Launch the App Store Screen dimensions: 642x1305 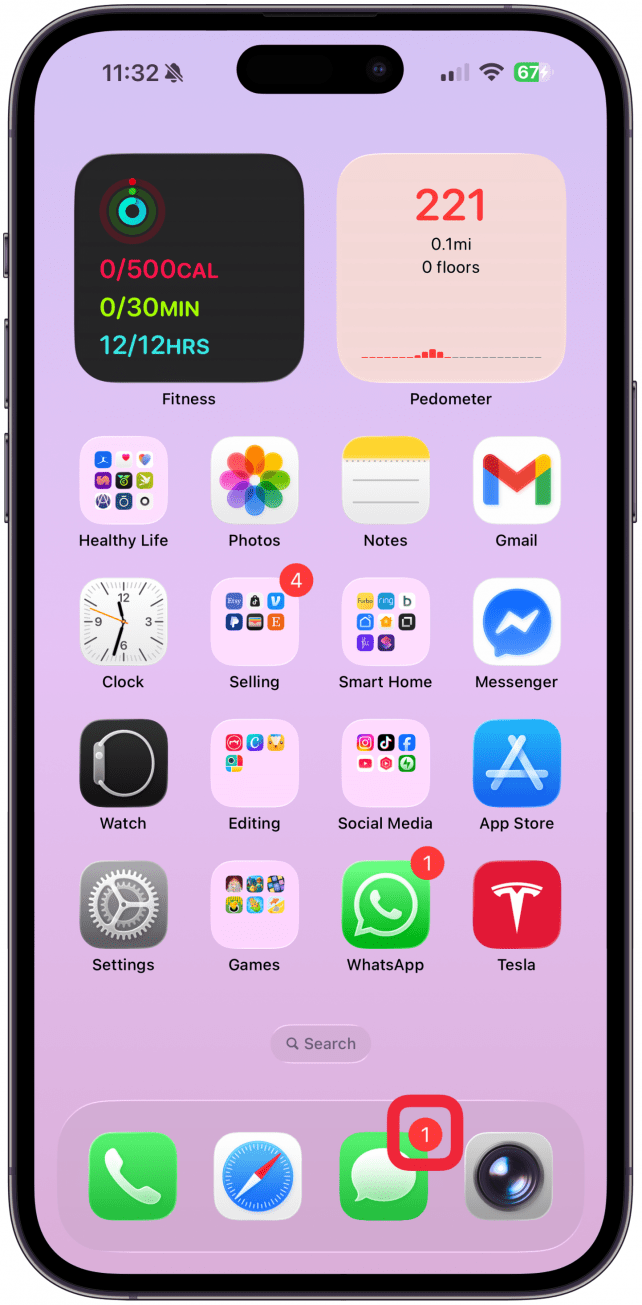(516, 763)
